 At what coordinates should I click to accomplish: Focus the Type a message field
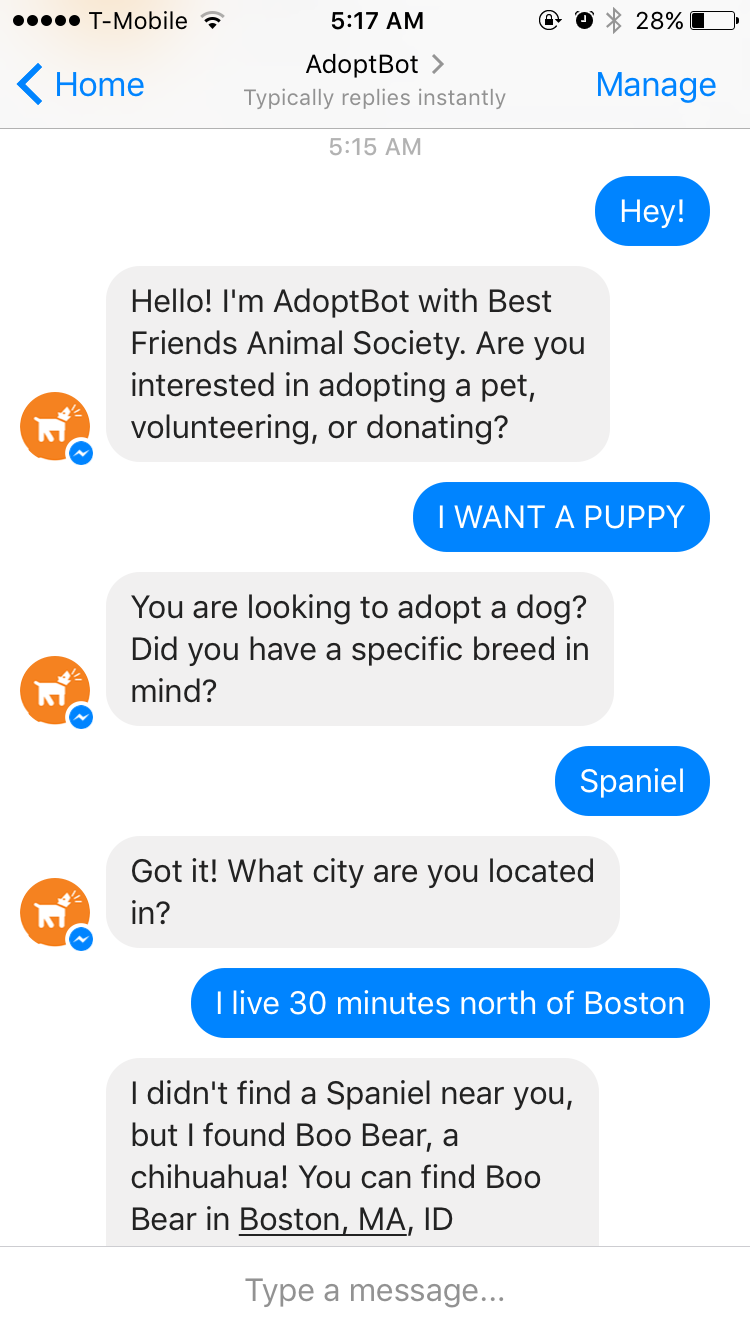(375, 1290)
